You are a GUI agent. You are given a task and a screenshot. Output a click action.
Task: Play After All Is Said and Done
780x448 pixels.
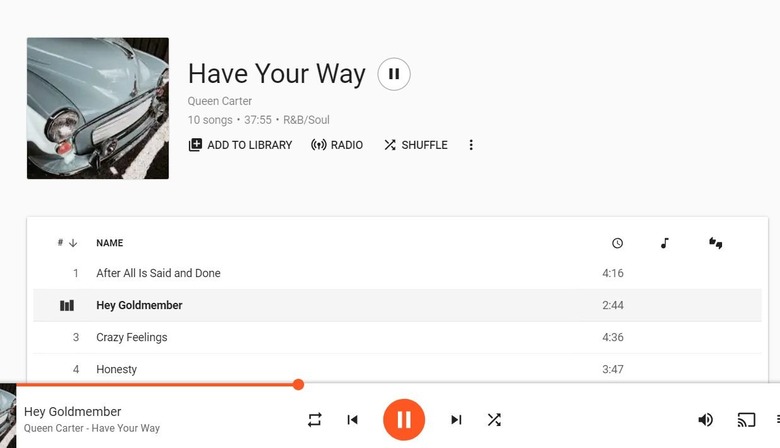click(x=158, y=273)
